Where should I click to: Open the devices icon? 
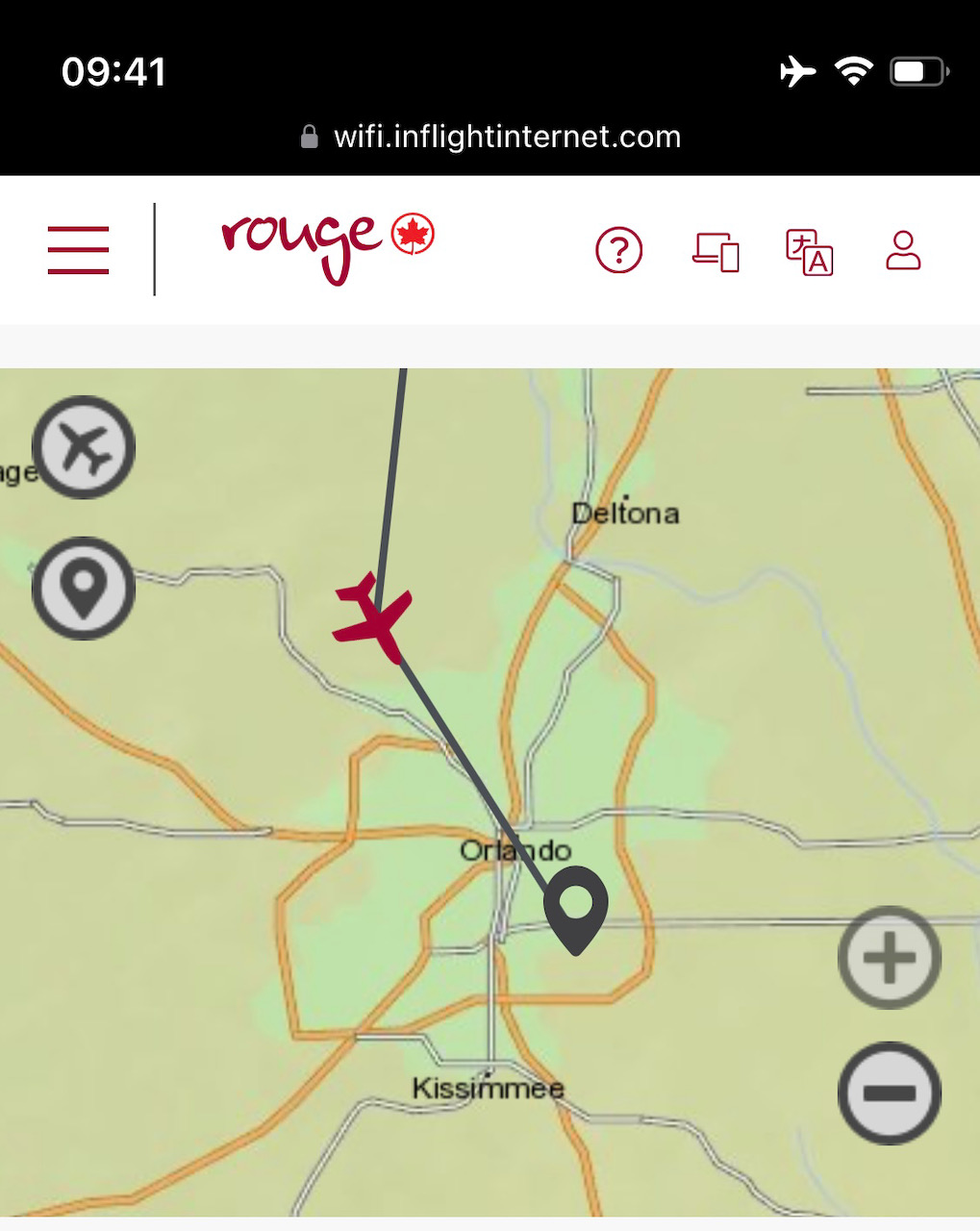tap(716, 251)
